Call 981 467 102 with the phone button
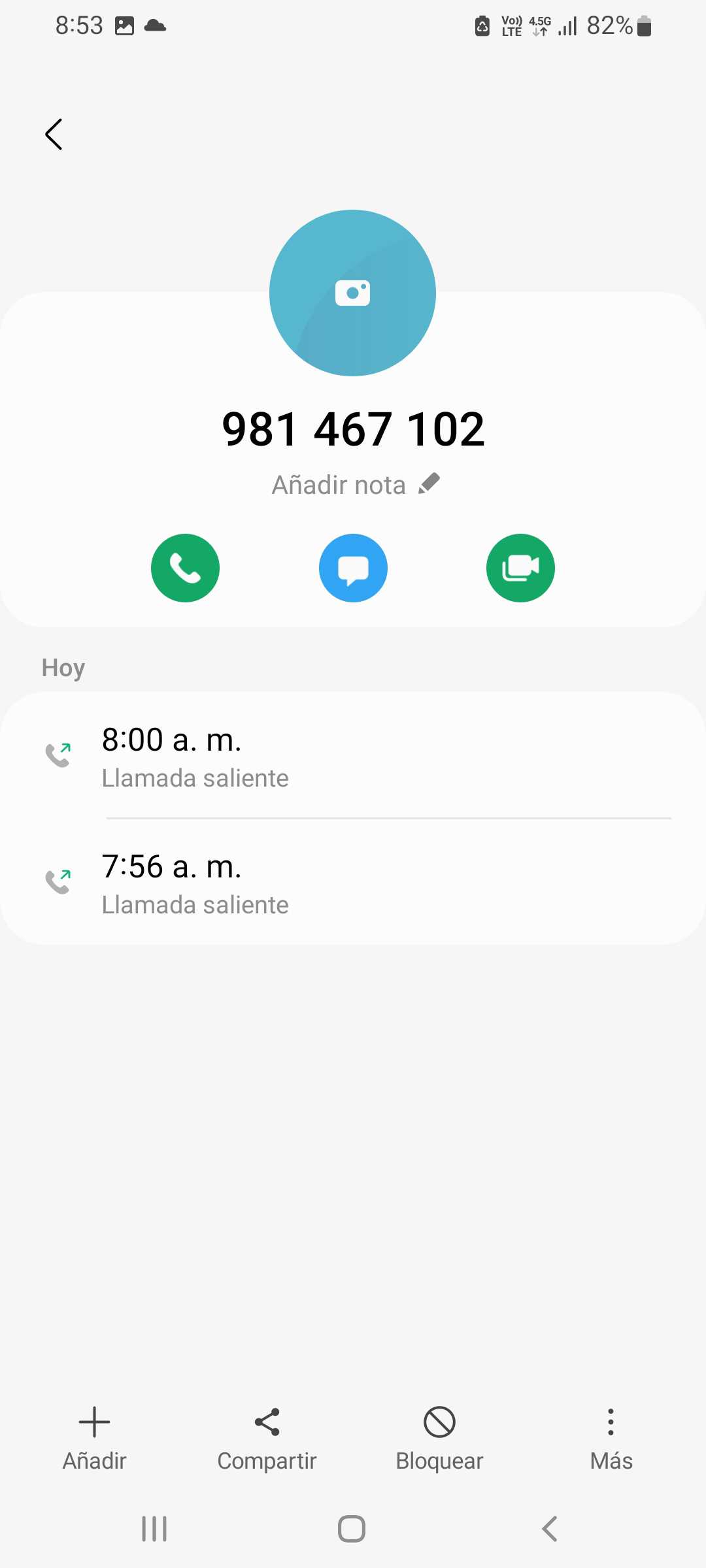The image size is (706, 1568). pos(185,568)
